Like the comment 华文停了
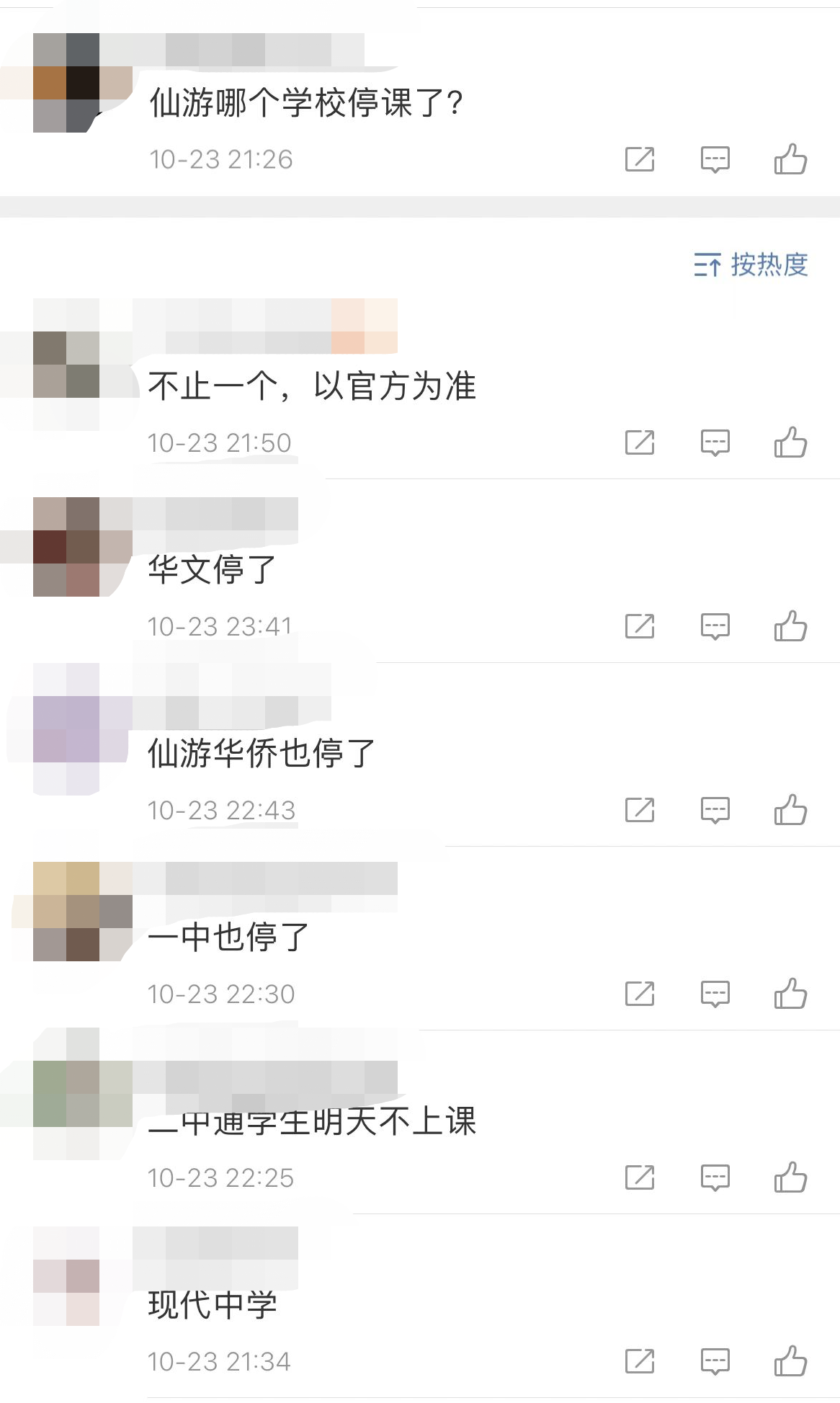Screen dimensions: 840x1403 pos(790,626)
